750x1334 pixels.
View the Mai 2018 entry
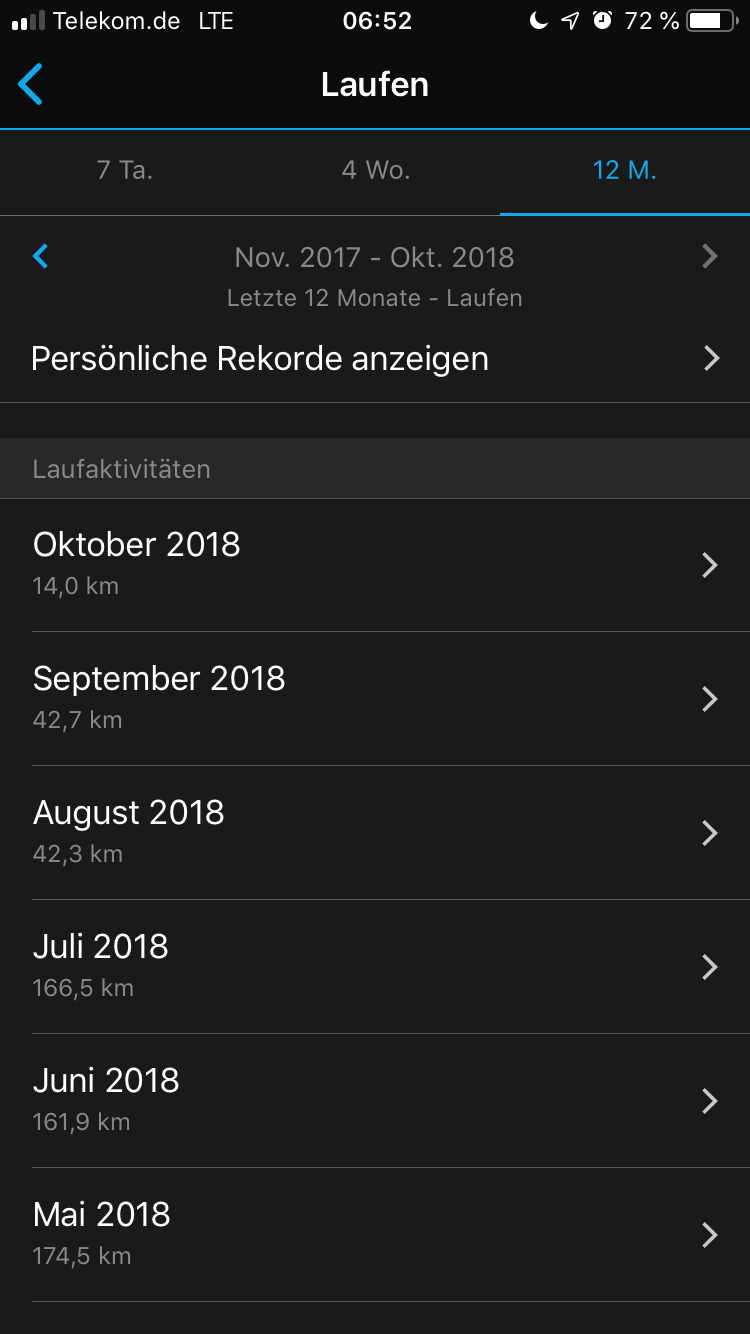pos(375,1234)
